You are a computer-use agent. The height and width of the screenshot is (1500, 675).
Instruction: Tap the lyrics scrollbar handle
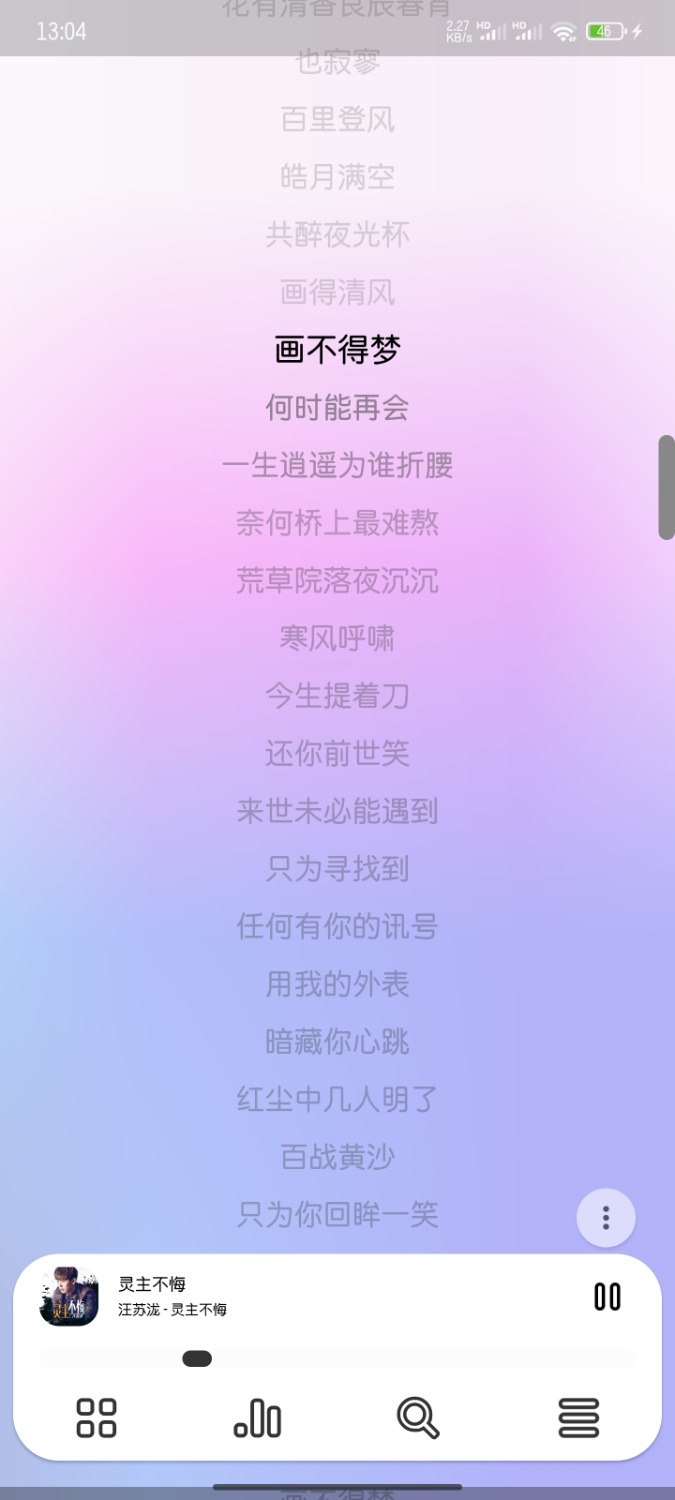[666, 488]
